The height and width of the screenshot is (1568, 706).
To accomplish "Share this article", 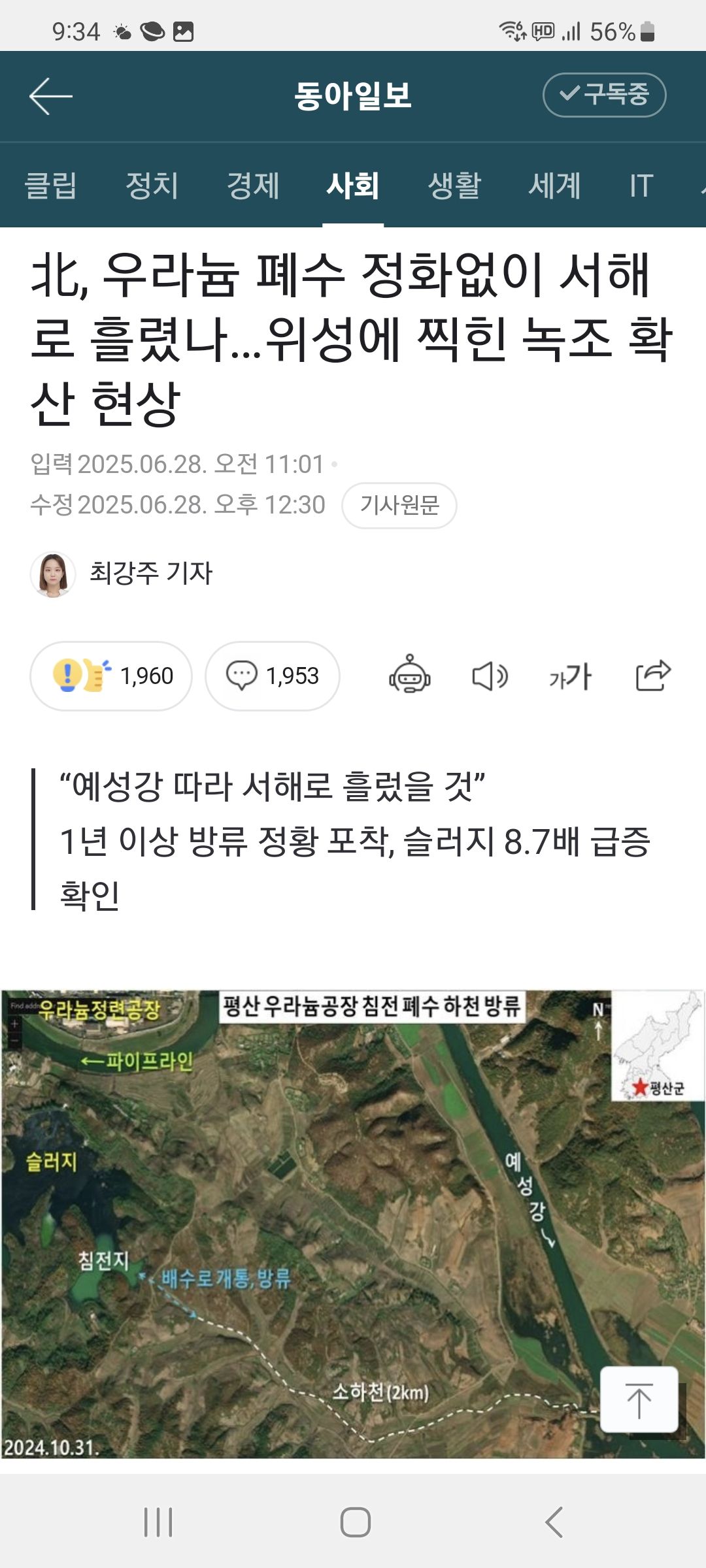I will (x=653, y=675).
